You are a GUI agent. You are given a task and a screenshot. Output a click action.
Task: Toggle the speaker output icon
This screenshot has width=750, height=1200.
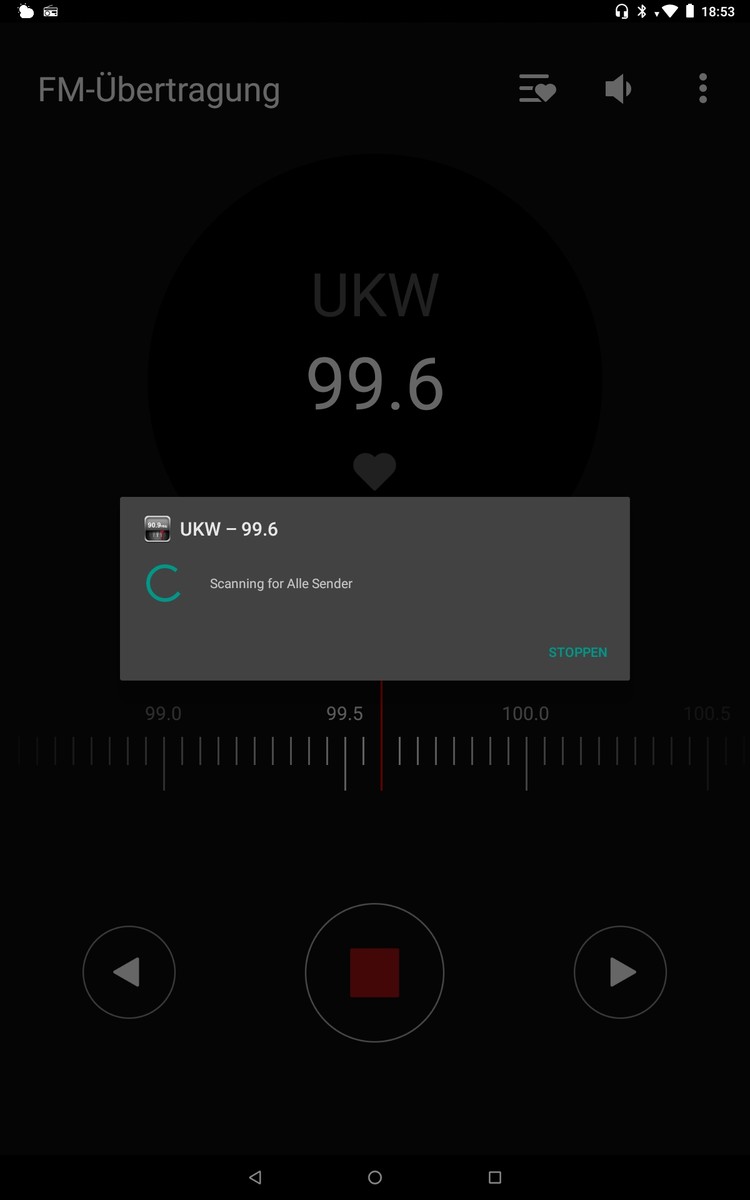[x=618, y=89]
